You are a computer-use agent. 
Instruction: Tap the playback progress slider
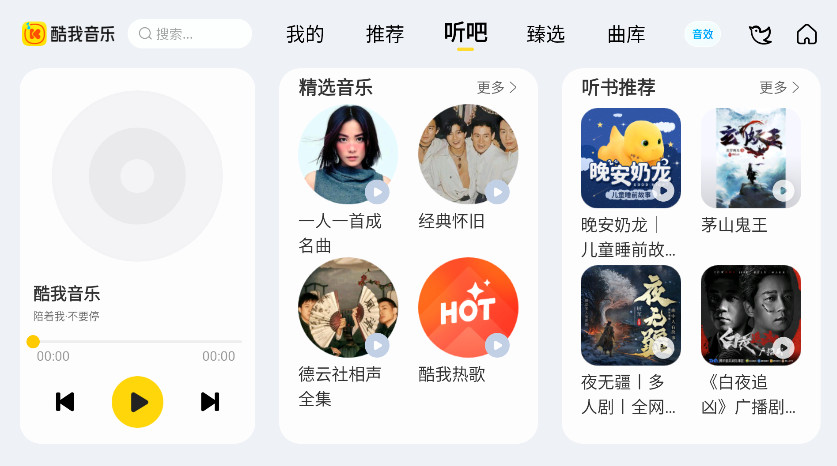[x=137, y=342]
